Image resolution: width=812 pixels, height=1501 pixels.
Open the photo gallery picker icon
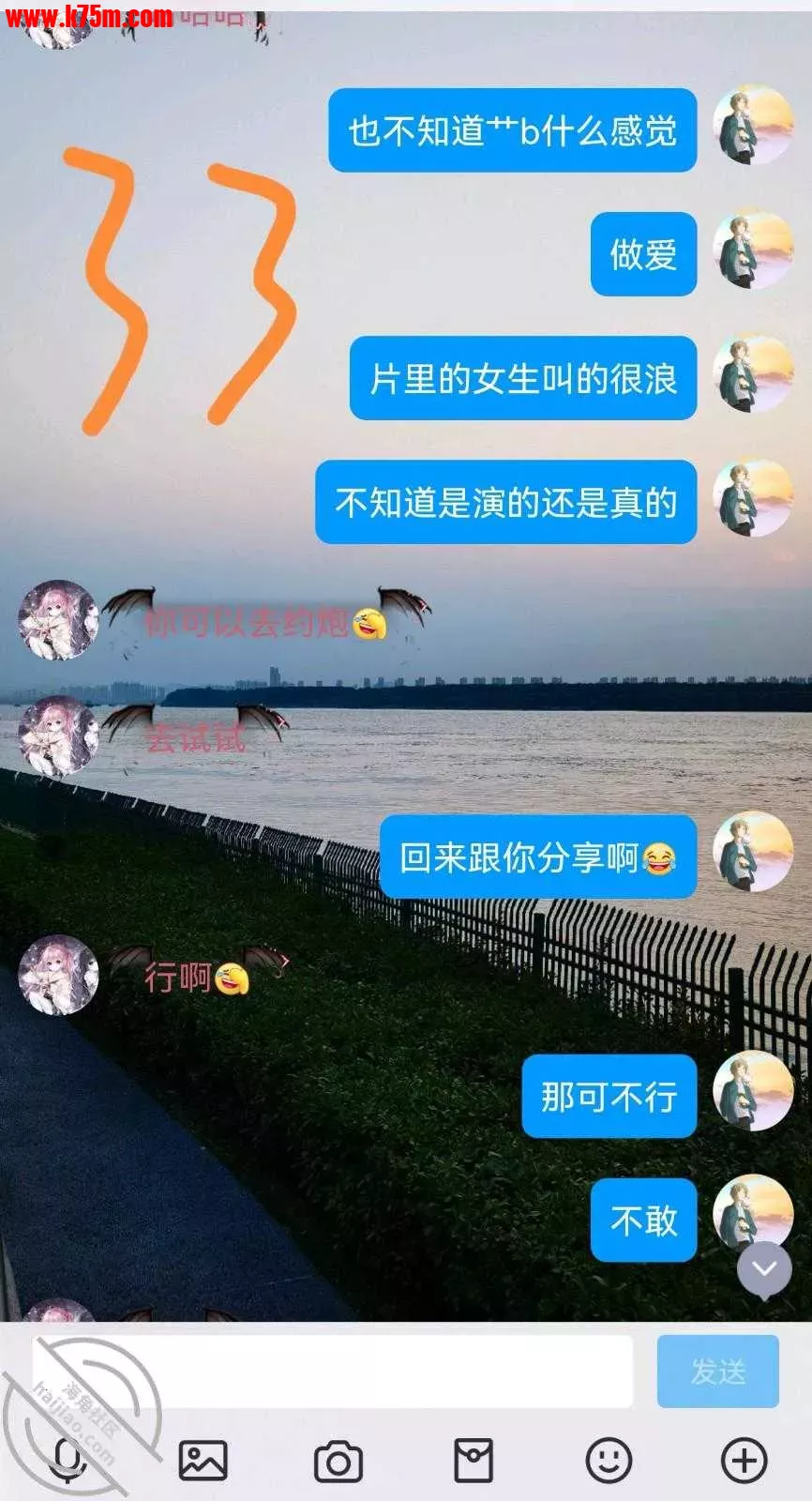tap(203, 1461)
